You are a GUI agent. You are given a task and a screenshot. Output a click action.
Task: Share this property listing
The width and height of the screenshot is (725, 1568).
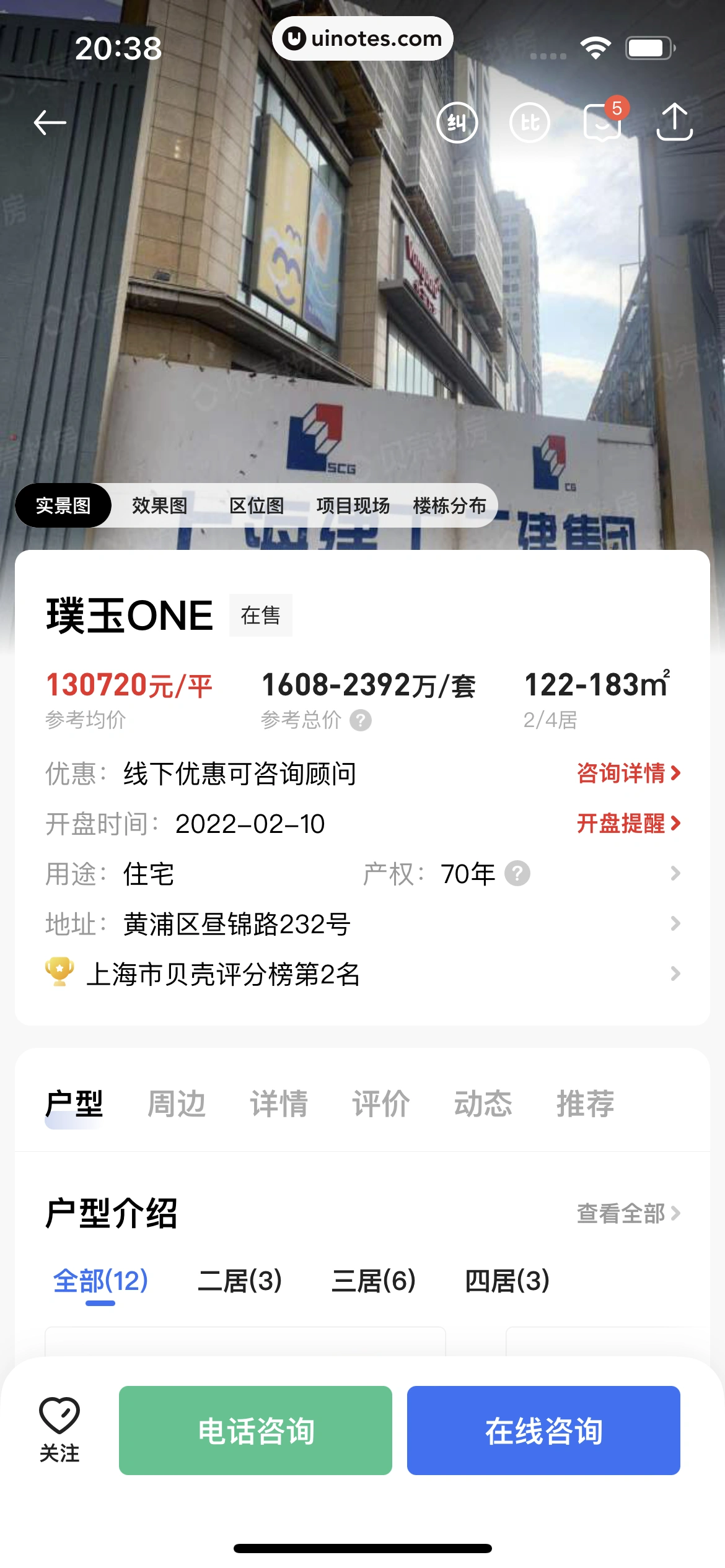pyautogui.click(x=674, y=121)
